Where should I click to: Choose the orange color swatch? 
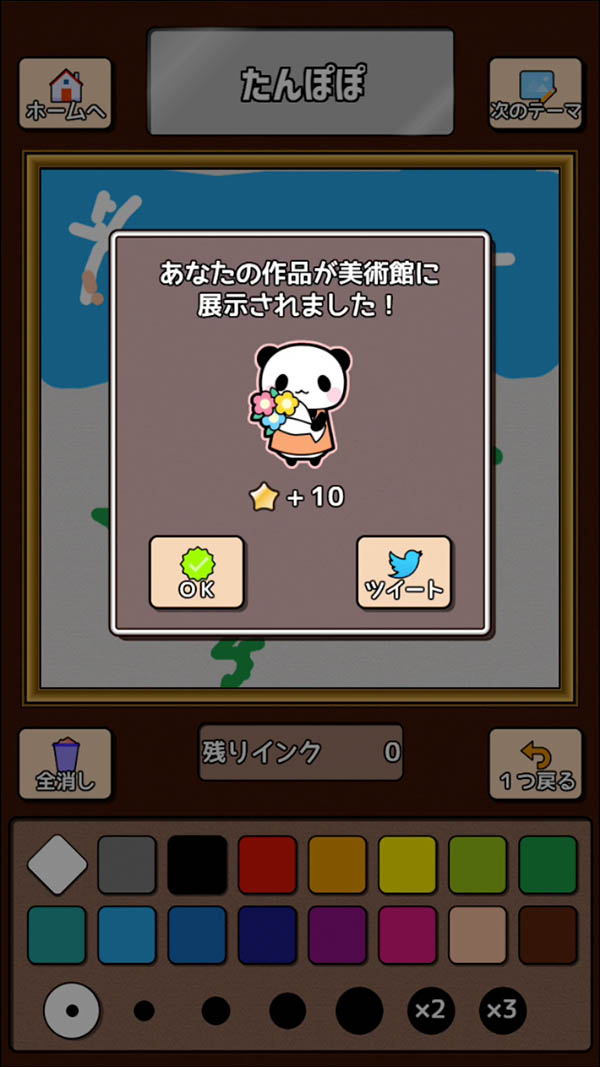click(337, 865)
